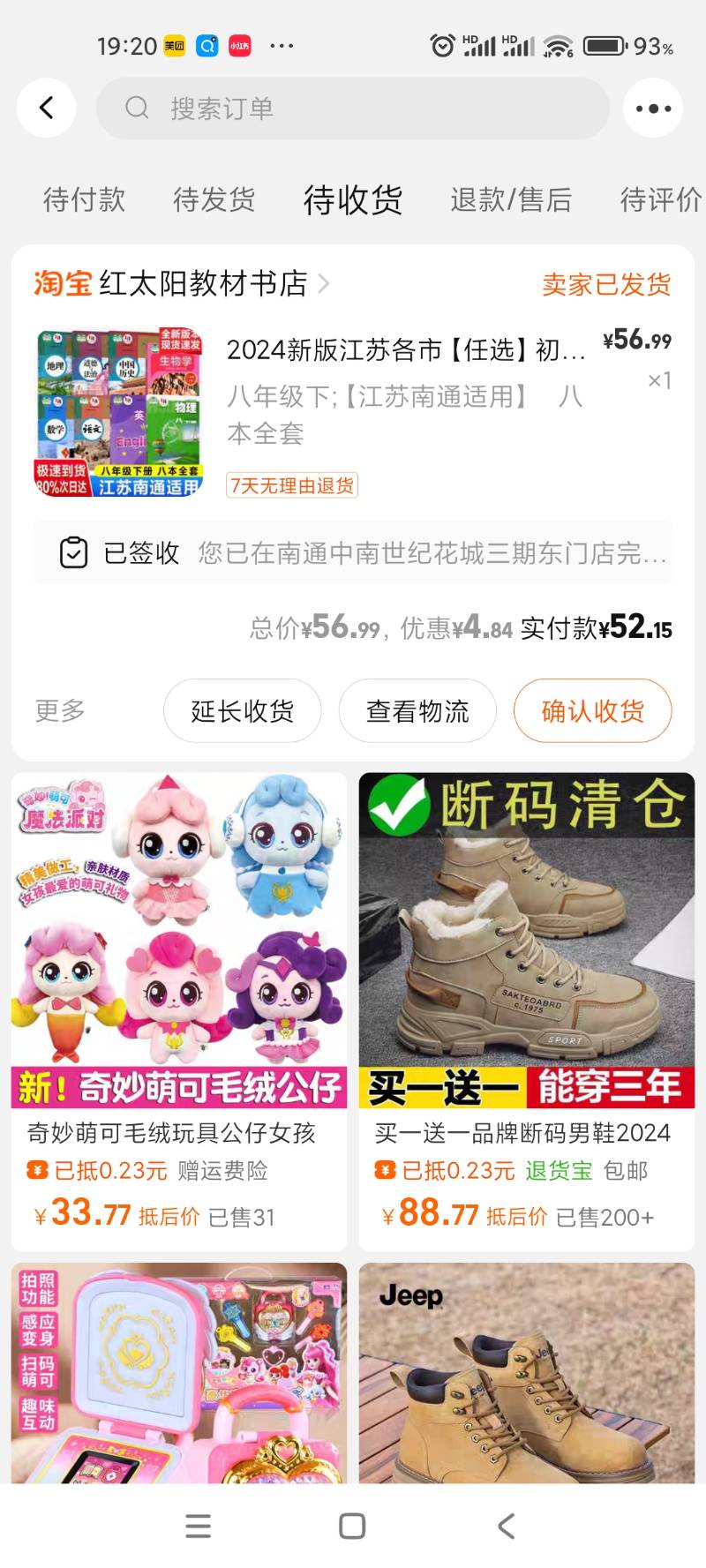Open the 红太阳教材书店 shop page
706x1568 pixels.
click(203, 283)
